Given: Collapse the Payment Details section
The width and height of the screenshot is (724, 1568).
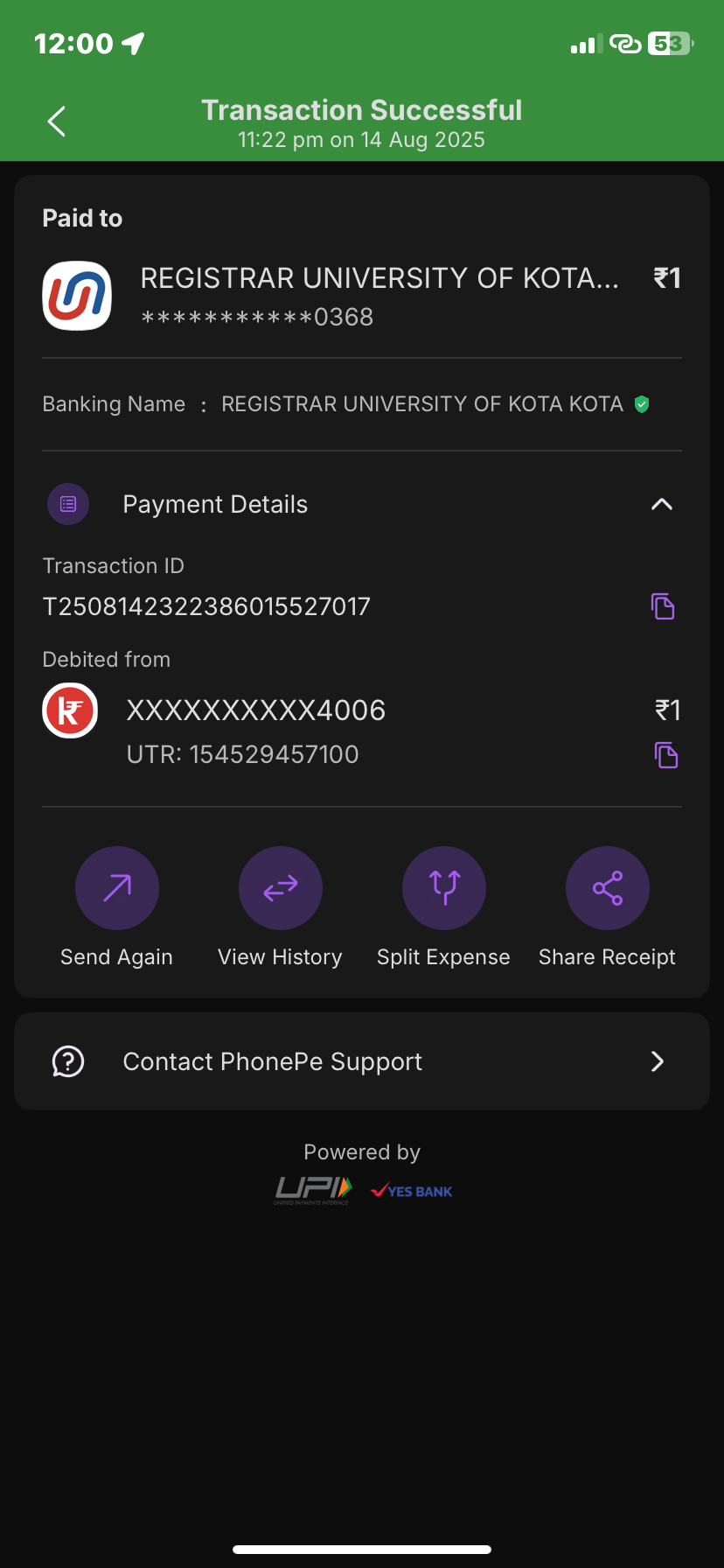Looking at the screenshot, I should point(661,504).
